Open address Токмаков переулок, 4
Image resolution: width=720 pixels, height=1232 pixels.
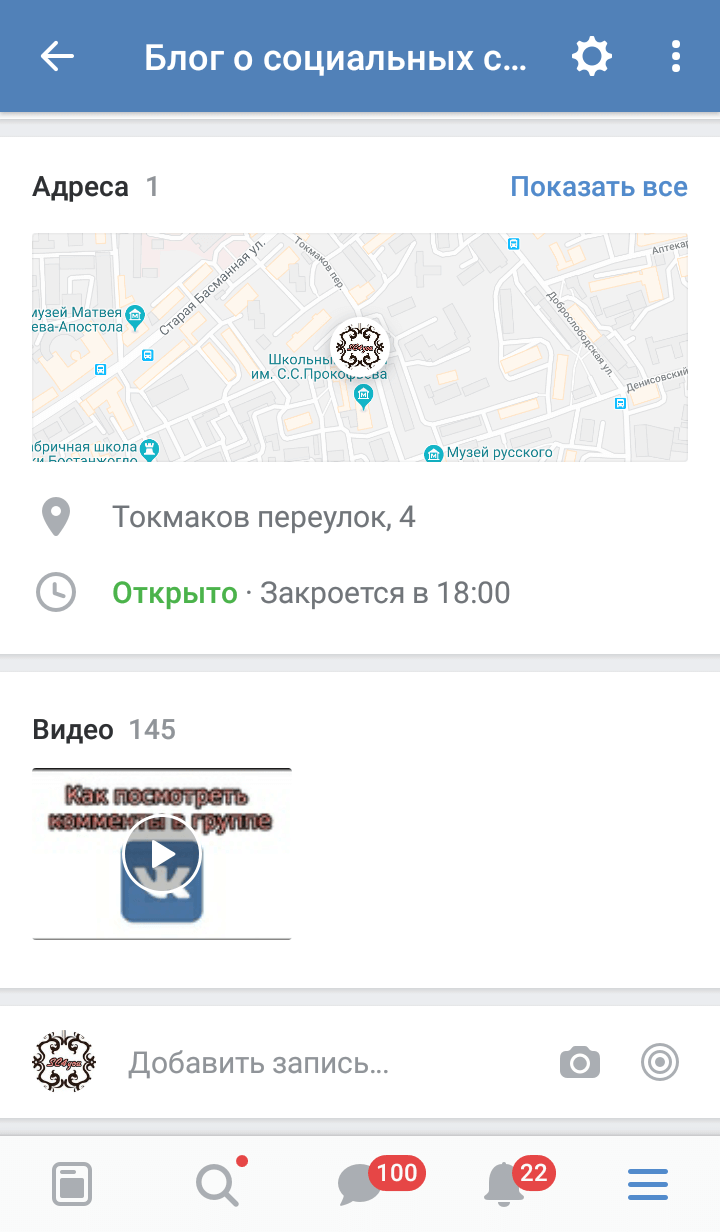tap(264, 517)
